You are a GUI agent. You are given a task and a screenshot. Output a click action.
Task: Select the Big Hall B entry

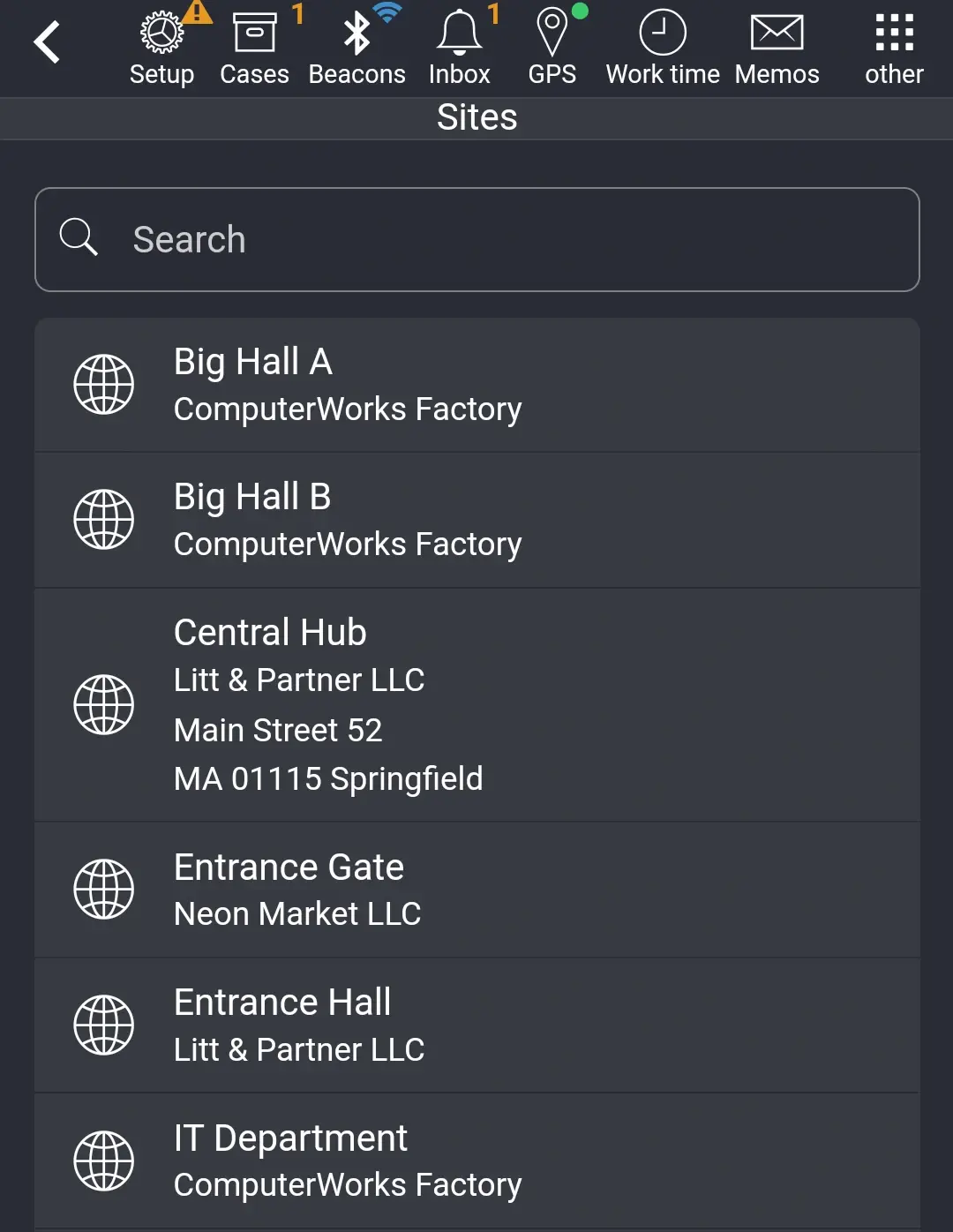click(x=476, y=520)
